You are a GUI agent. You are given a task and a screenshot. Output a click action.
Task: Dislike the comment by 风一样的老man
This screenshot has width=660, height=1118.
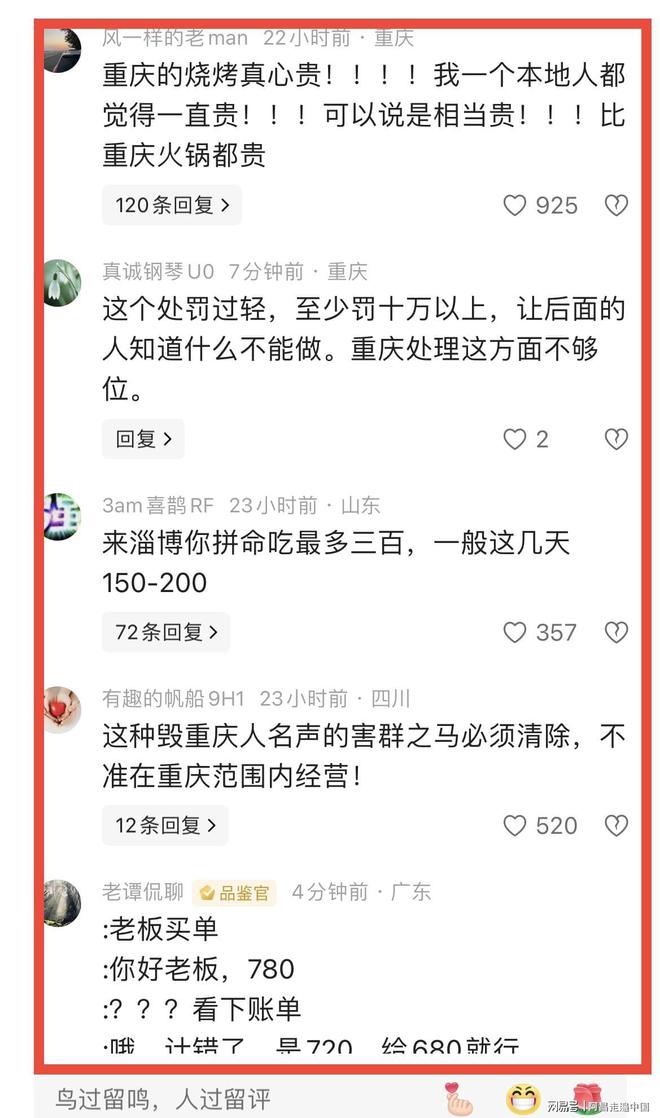coord(616,205)
